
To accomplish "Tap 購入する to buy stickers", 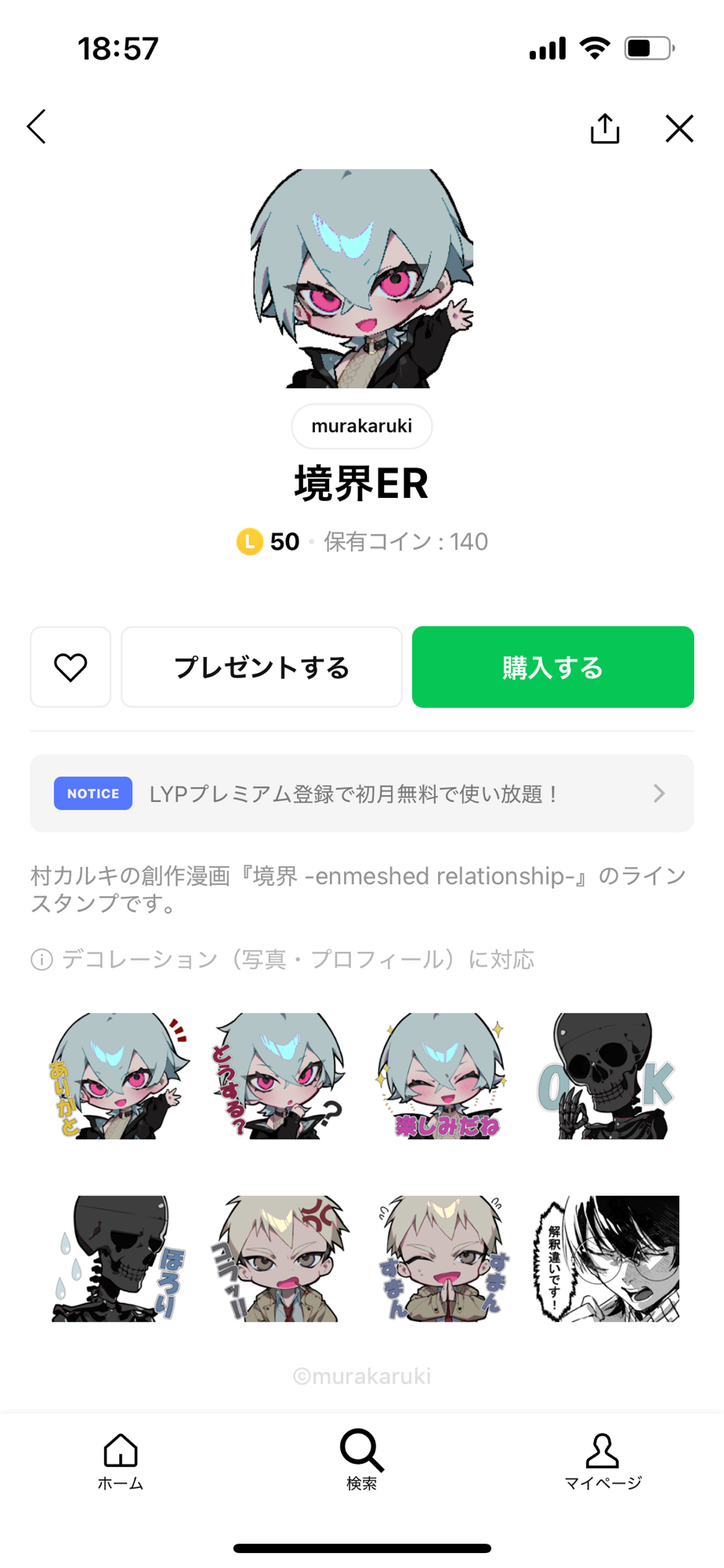I will [x=552, y=667].
